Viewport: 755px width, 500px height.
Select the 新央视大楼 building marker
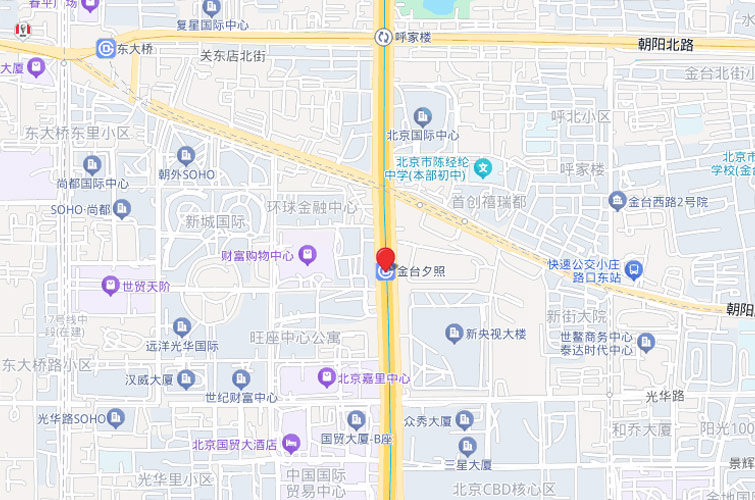tap(453, 333)
